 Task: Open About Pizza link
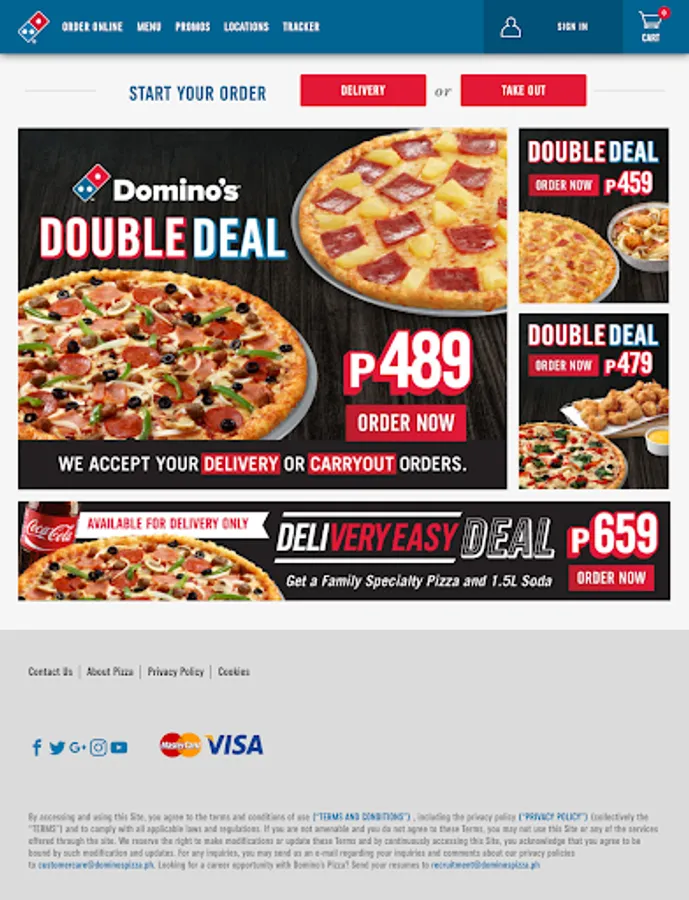point(110,672)
